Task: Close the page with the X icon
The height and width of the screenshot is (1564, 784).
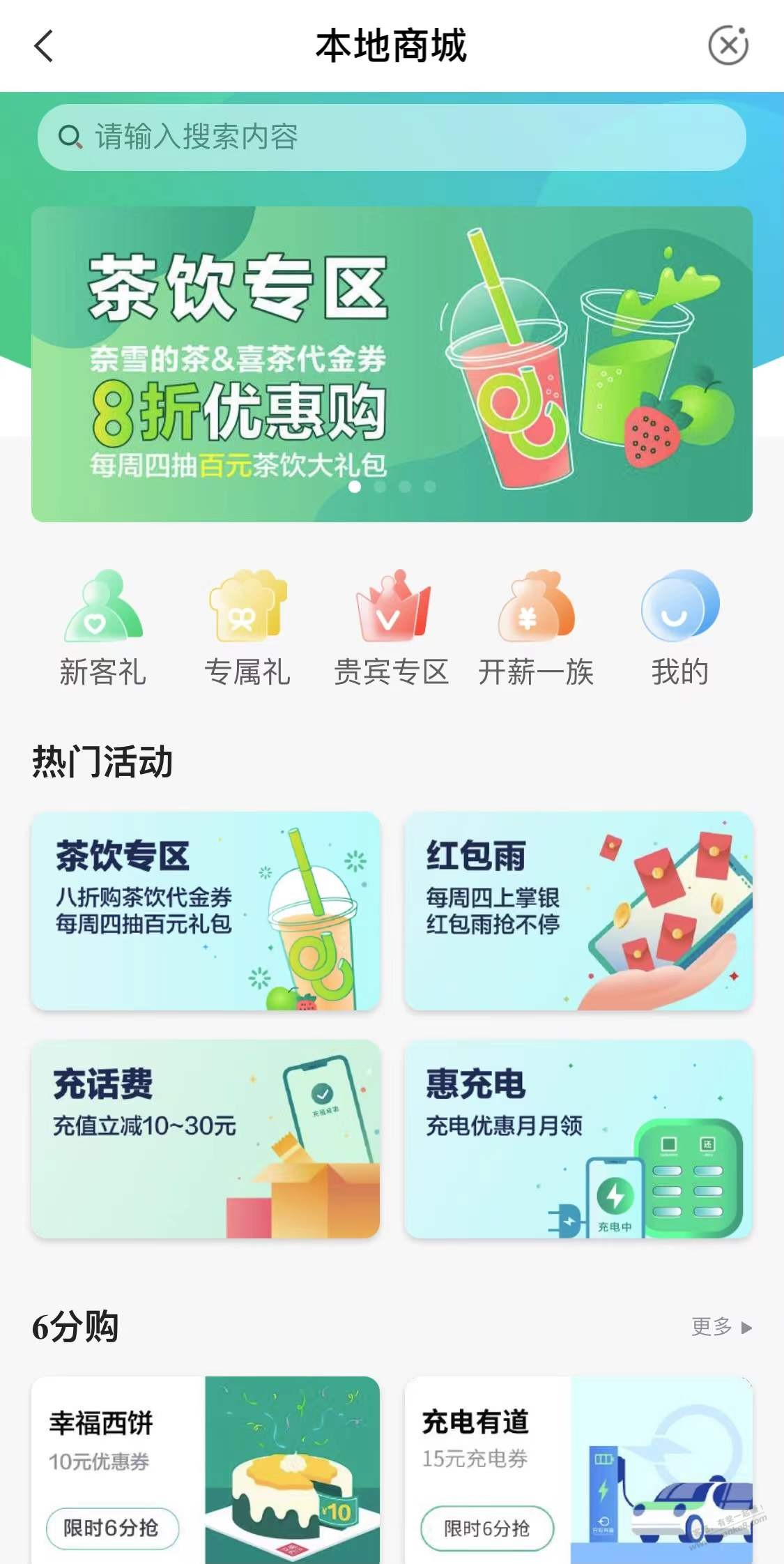Action: click(728, 46)
